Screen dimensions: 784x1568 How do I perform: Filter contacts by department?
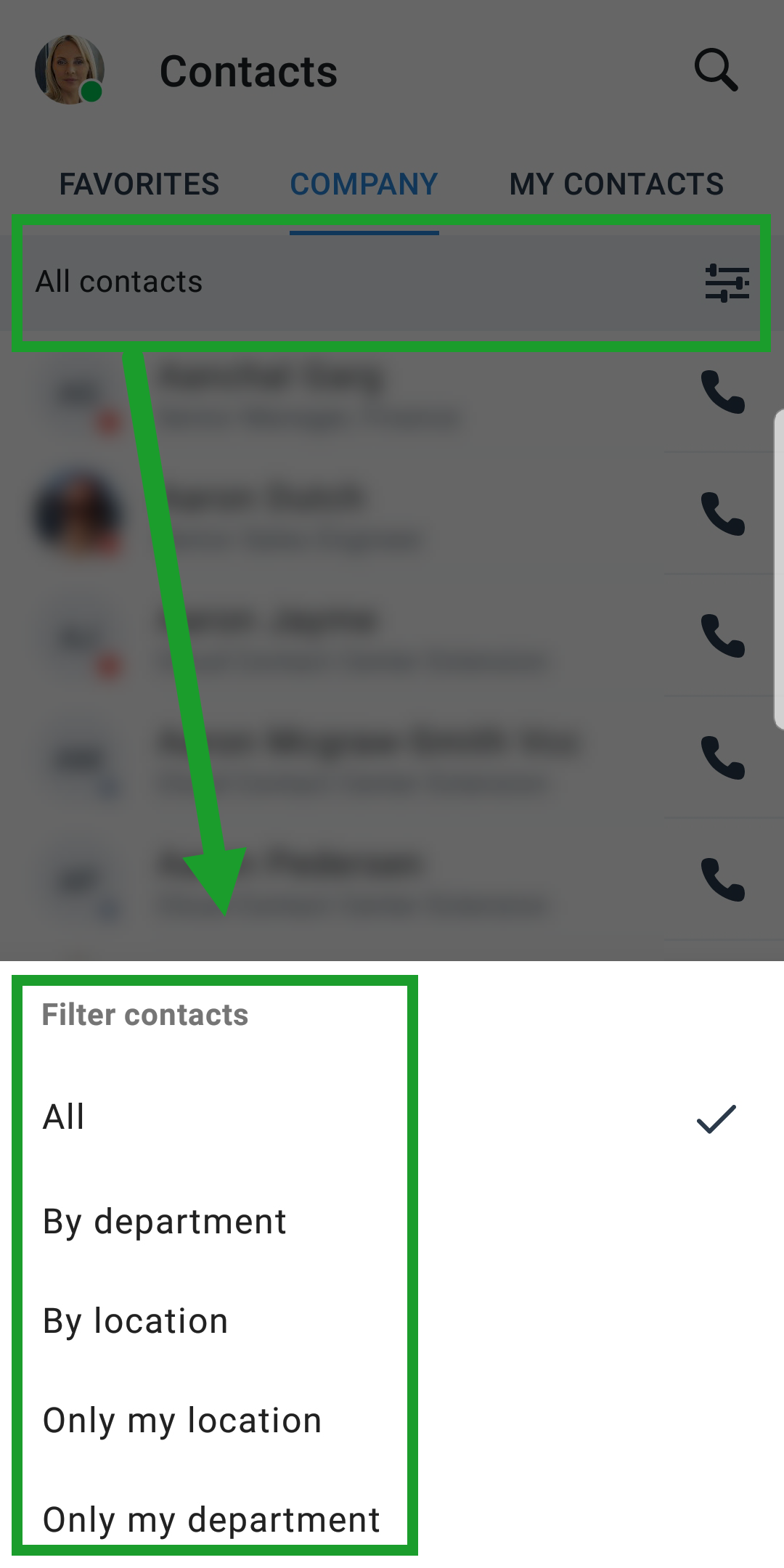point(392,1222)
